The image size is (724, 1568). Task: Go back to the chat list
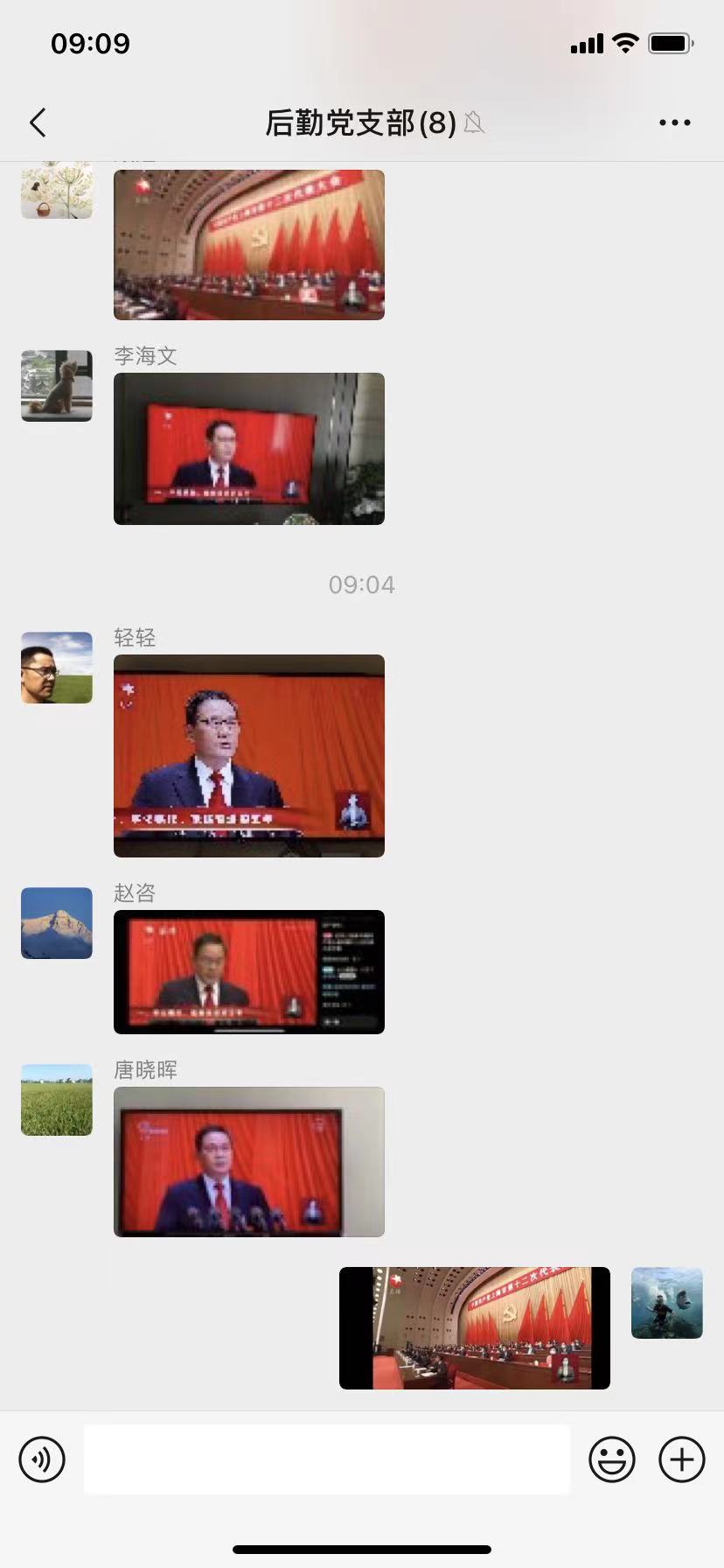(38, 123)
